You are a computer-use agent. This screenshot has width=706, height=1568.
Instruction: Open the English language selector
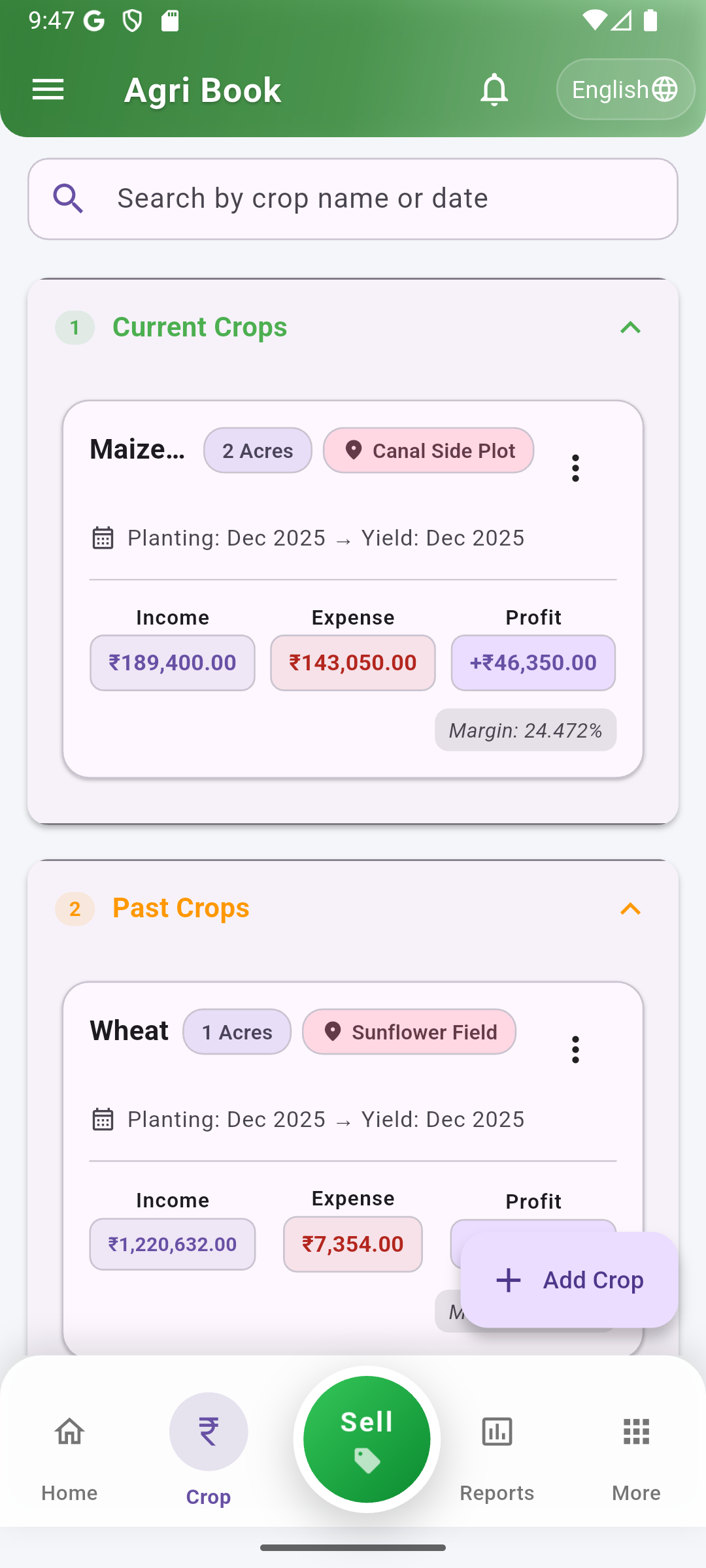tap(624, 90)
